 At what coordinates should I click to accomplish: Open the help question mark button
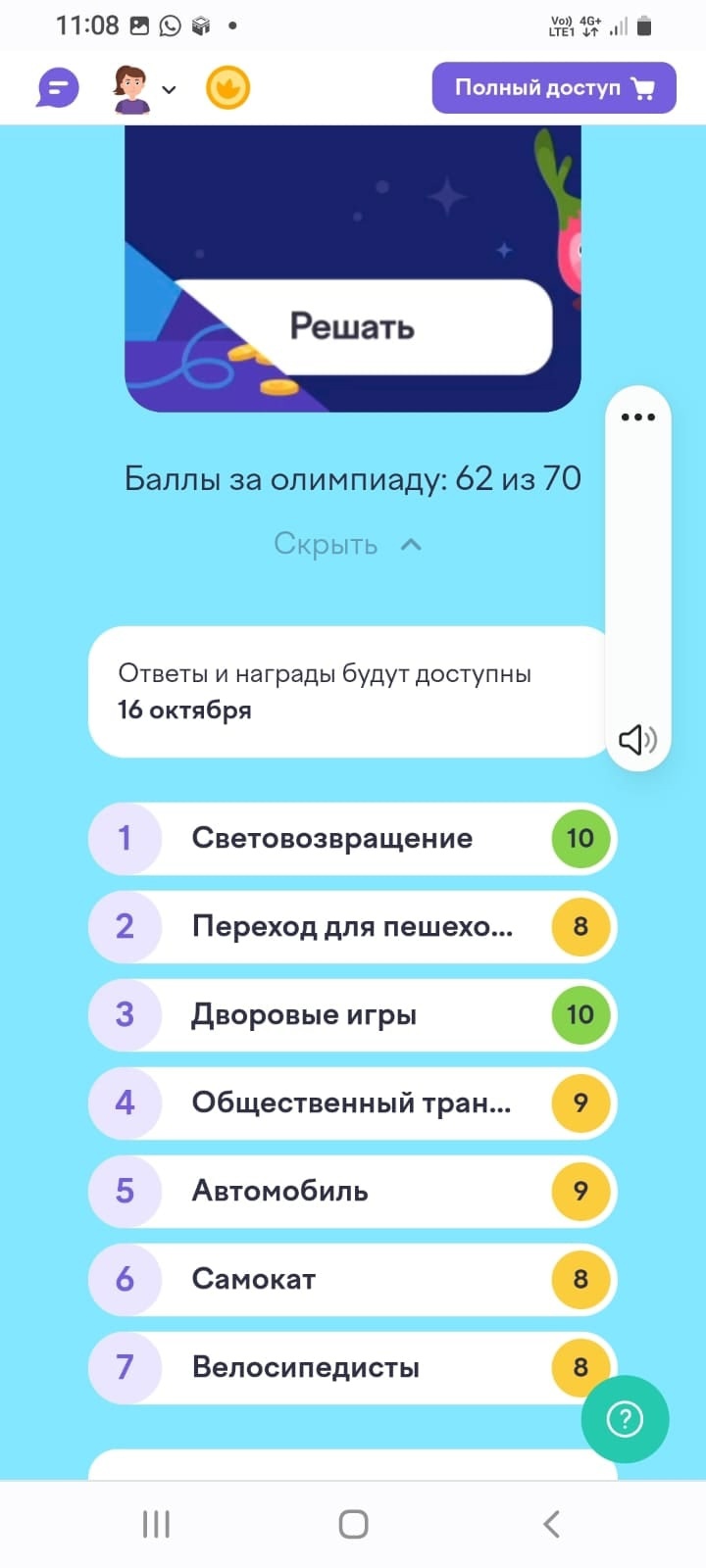625,1419
